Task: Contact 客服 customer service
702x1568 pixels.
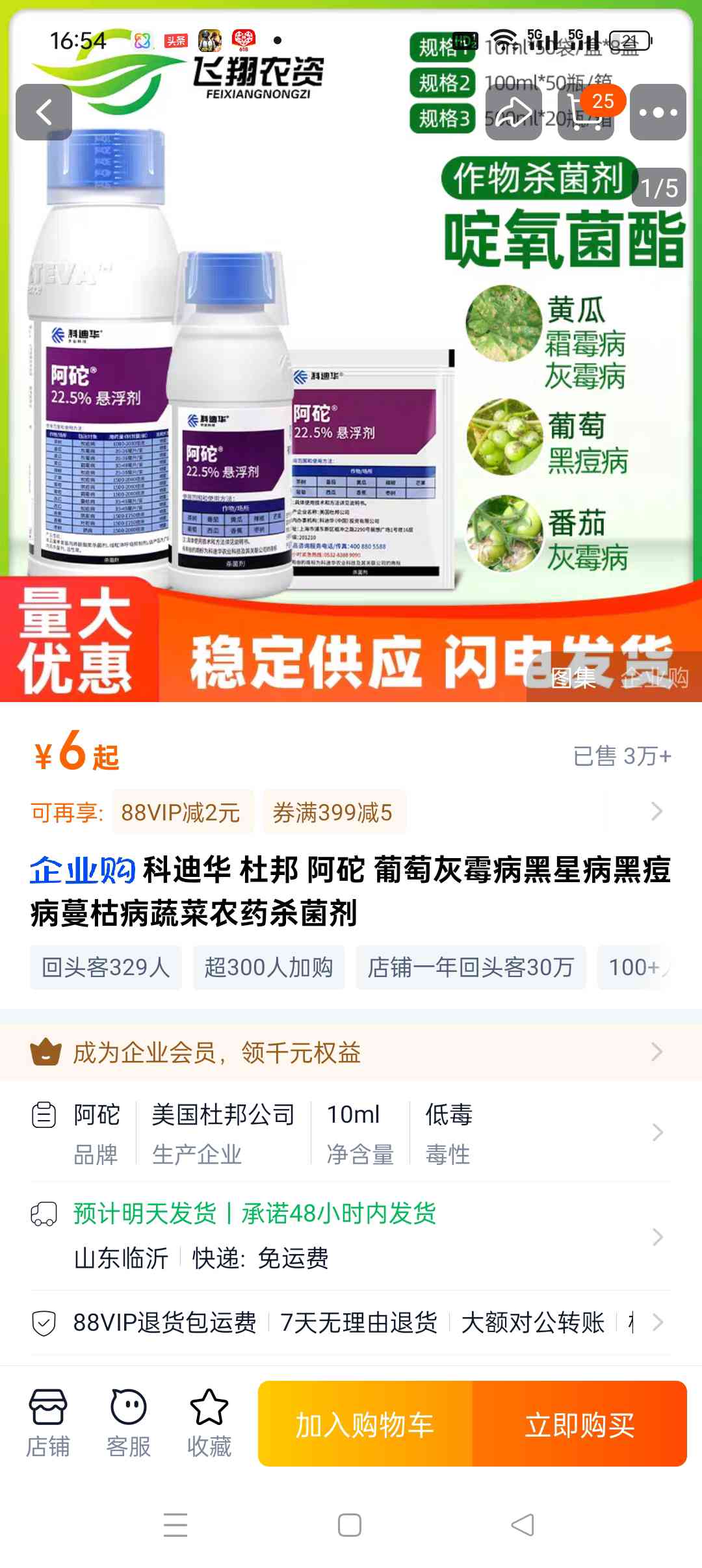Action: (x=129, y=1424)
